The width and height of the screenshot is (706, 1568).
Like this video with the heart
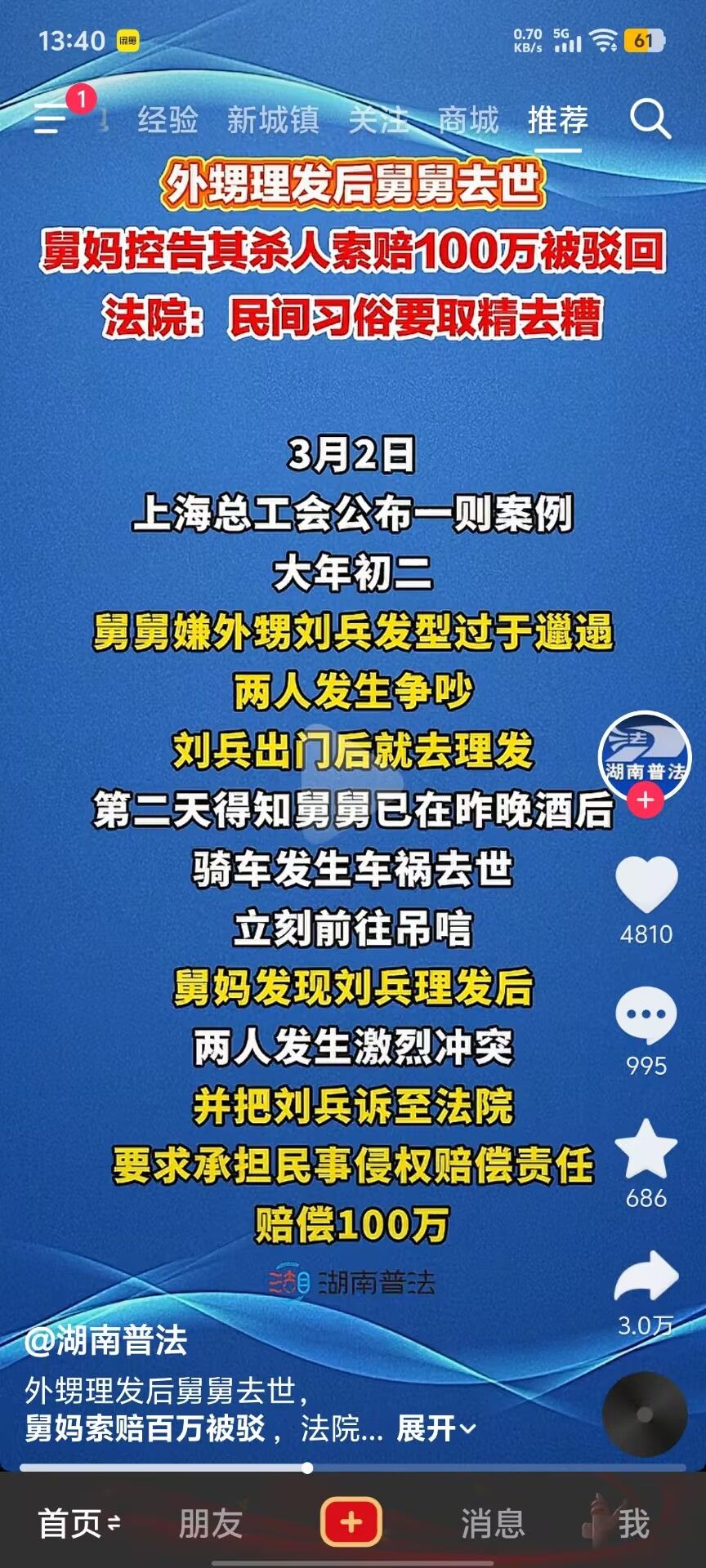pyautogui.click(x=646, y=884)
